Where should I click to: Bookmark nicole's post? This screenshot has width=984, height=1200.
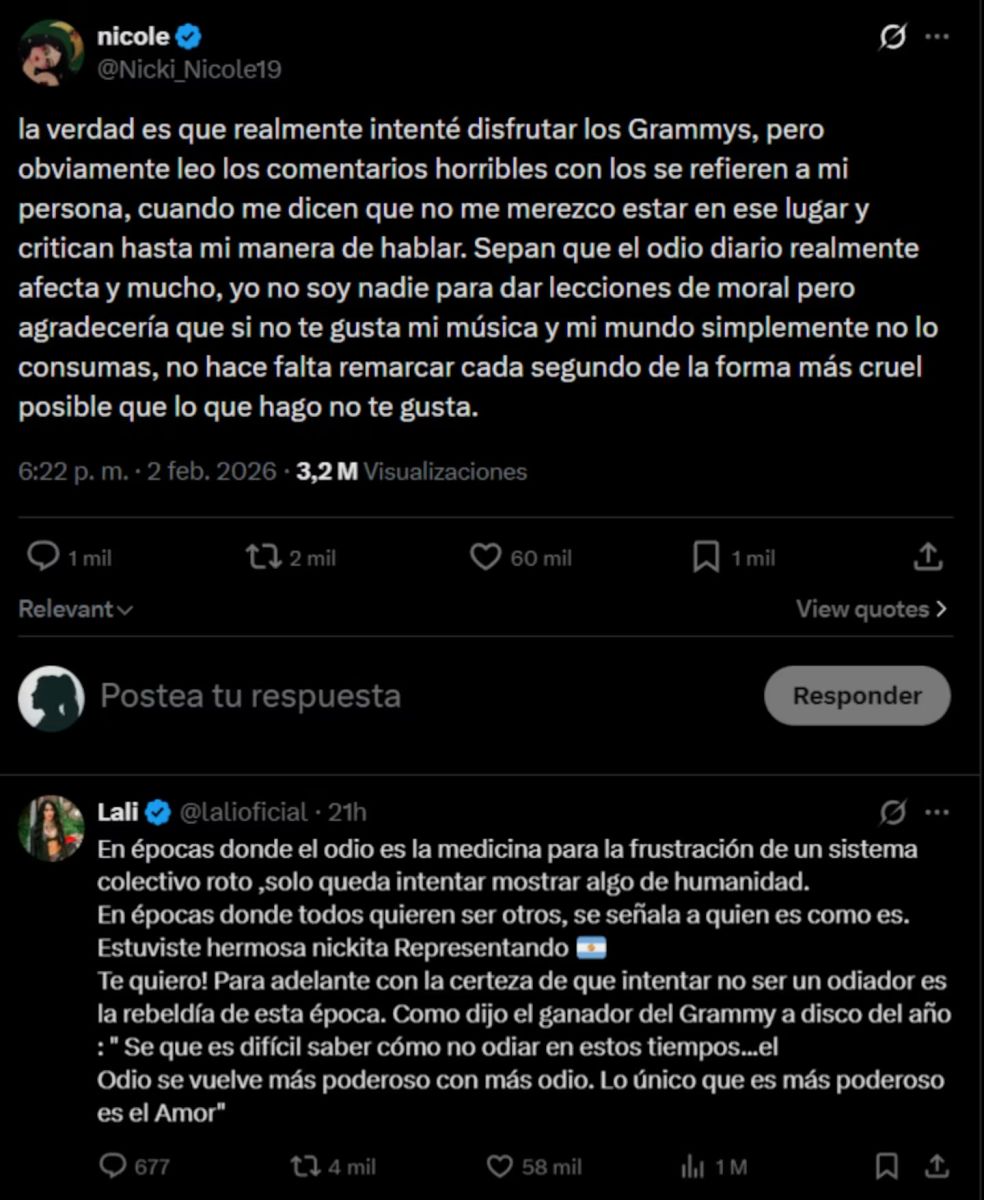pyautogui.click(x=706, y=557)
